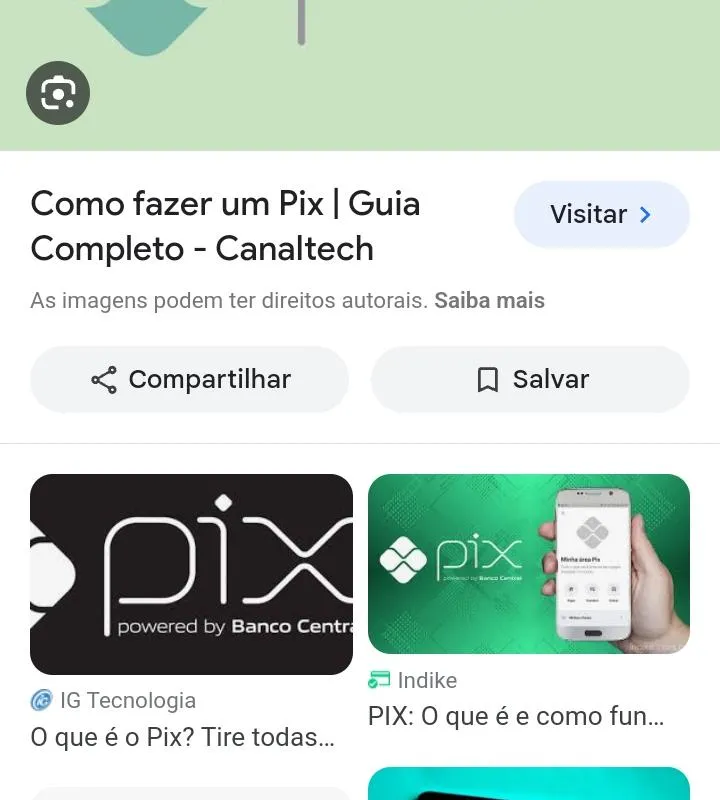This screenshot has width=720, height=800.
Task: Click the Como fazer um Pix title
Action: click(226, 226)
